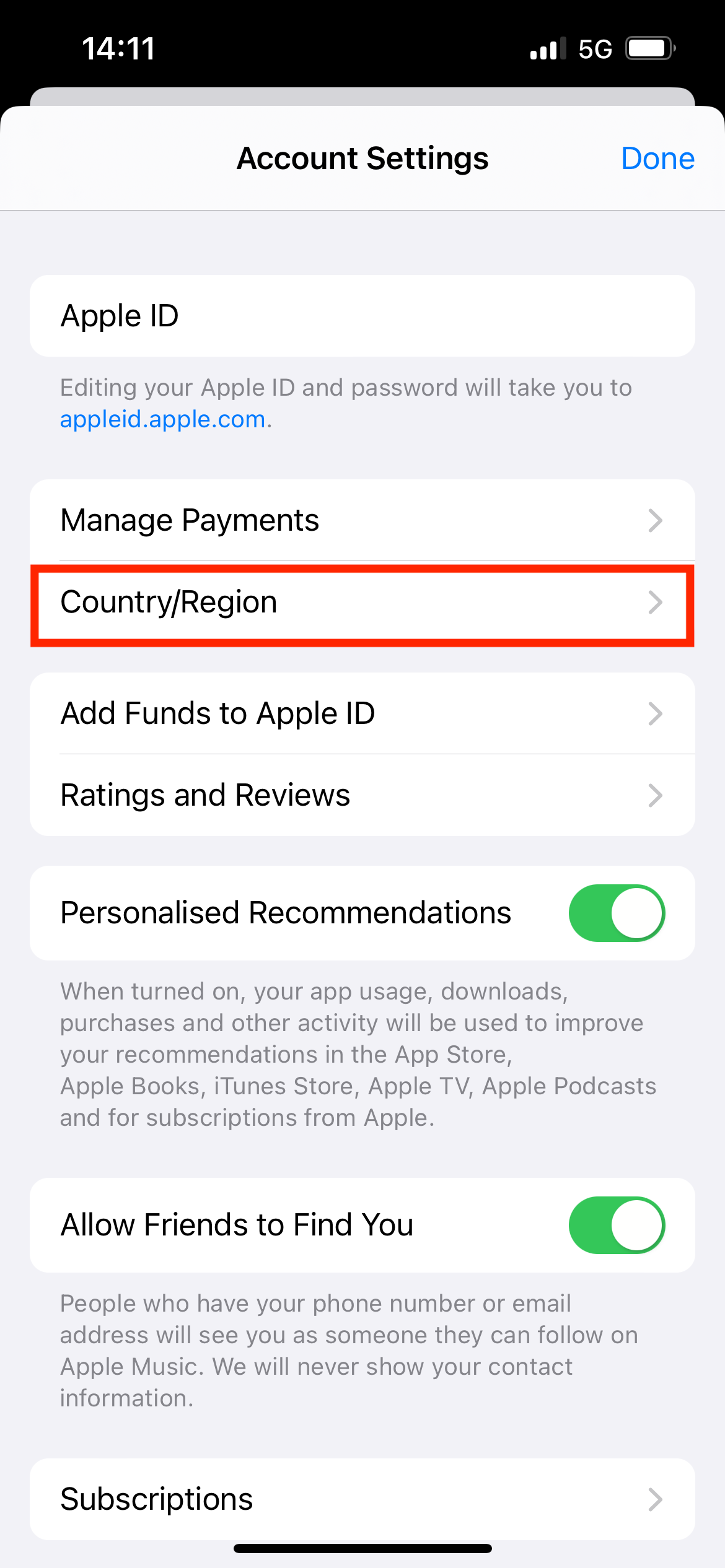
Task: Follow the appleid.apple.com link
Action: 163,419
